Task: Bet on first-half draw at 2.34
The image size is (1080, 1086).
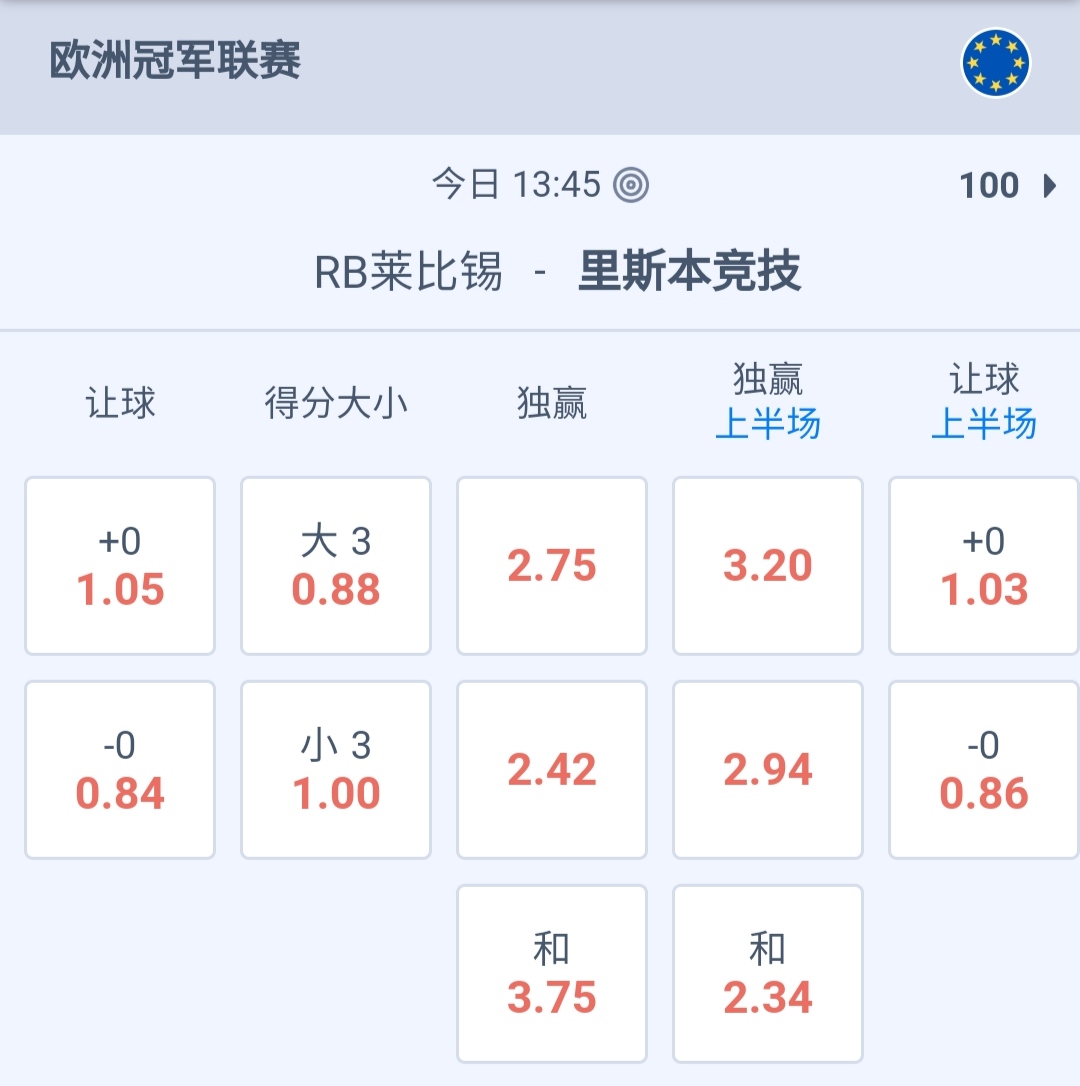Action: (x=768, y=974)
